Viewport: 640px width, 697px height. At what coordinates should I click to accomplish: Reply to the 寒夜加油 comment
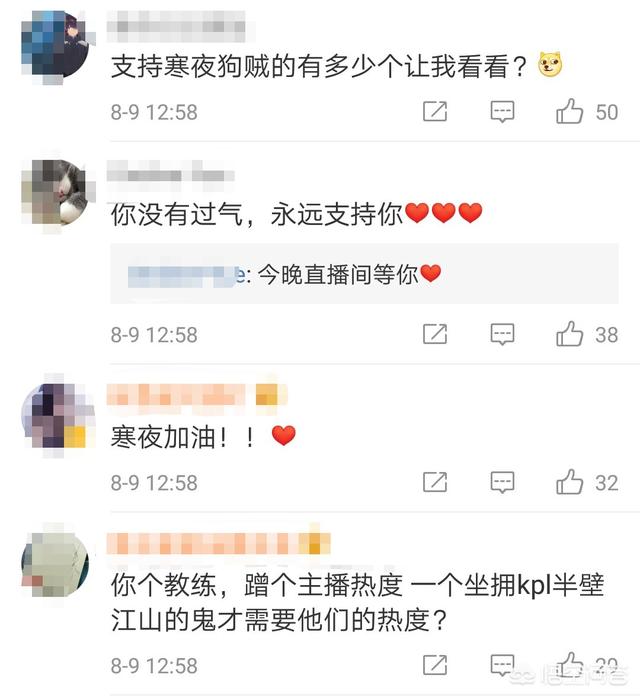[502, 483]
